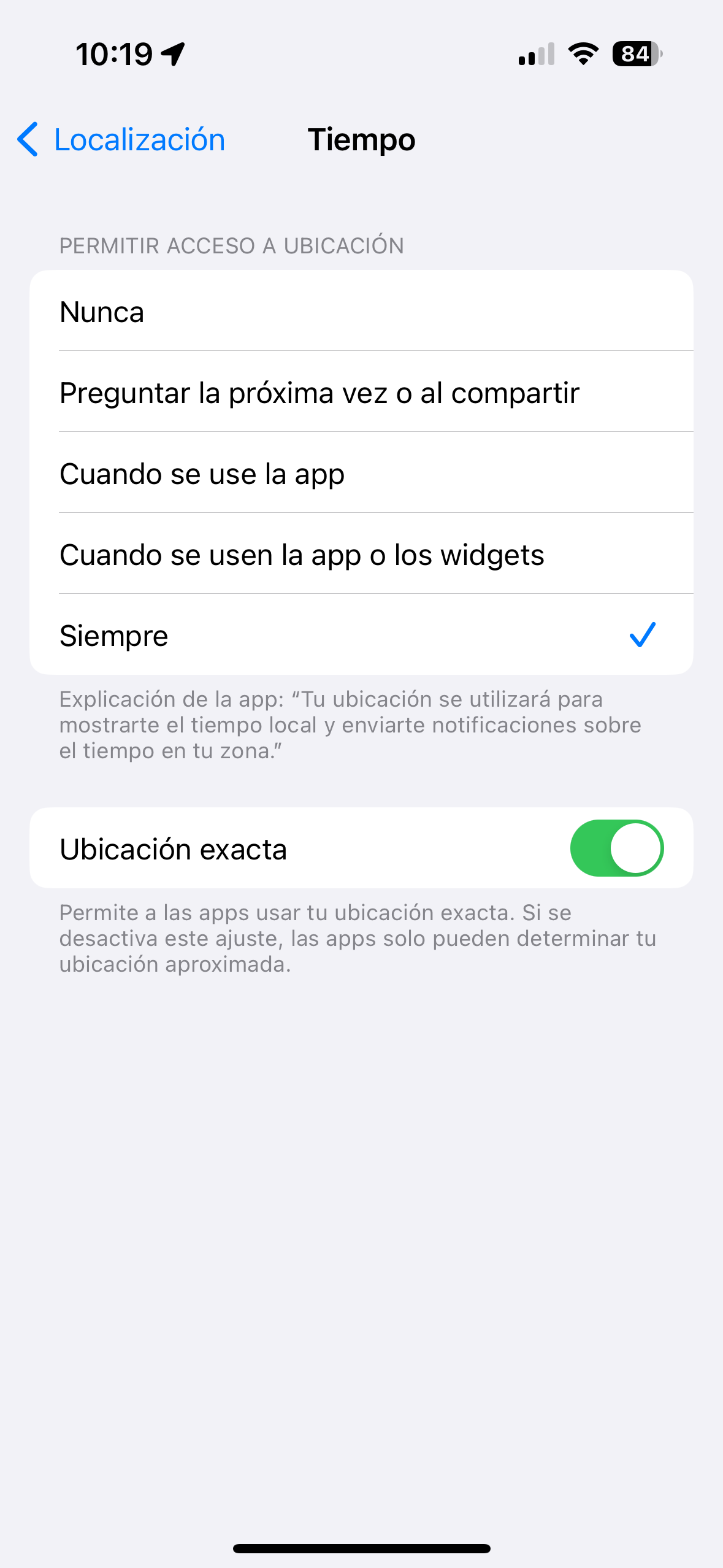Go back to Localización

point(121,140)
